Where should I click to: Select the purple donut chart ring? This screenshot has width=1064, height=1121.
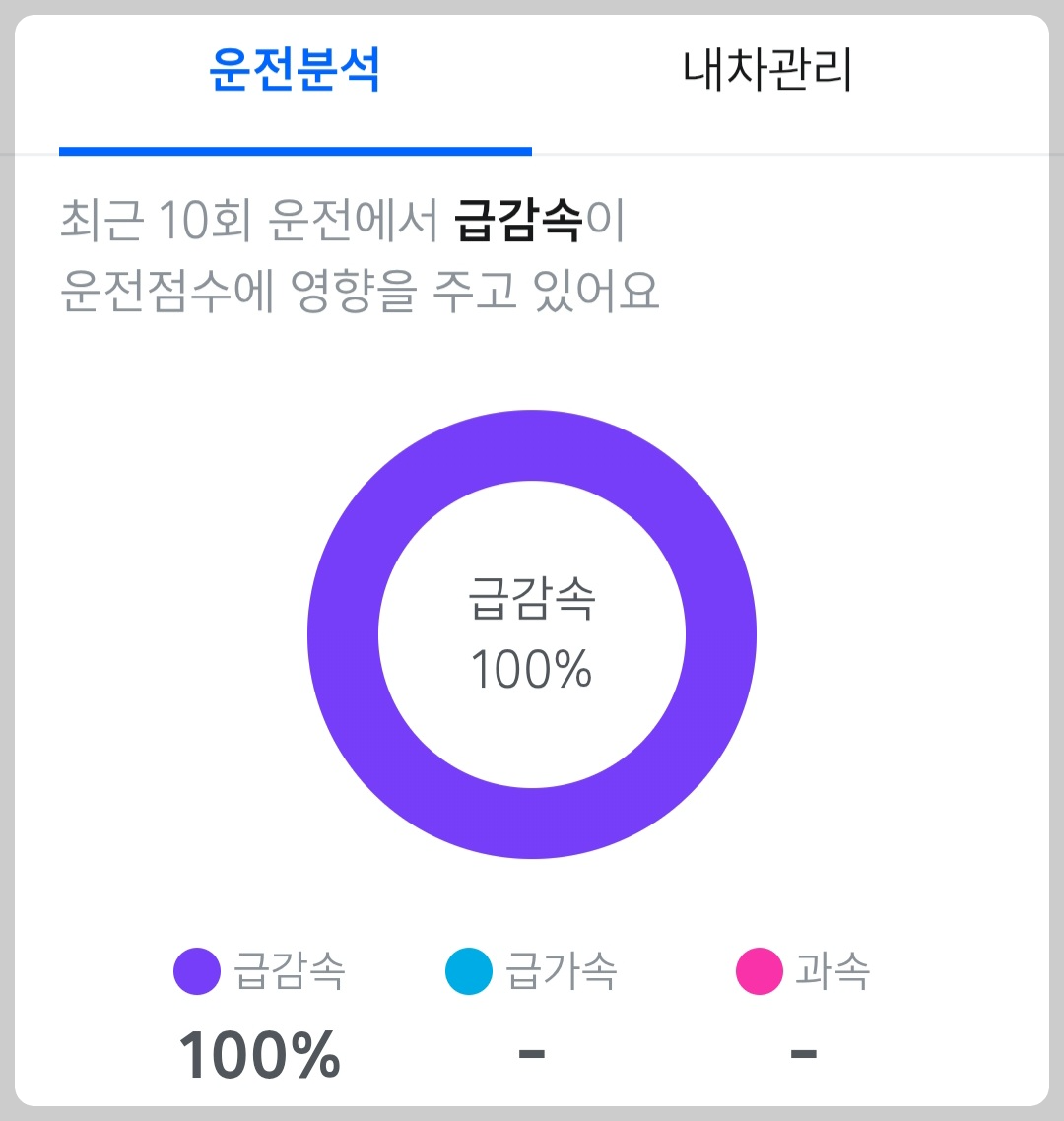tap(532, 448)
